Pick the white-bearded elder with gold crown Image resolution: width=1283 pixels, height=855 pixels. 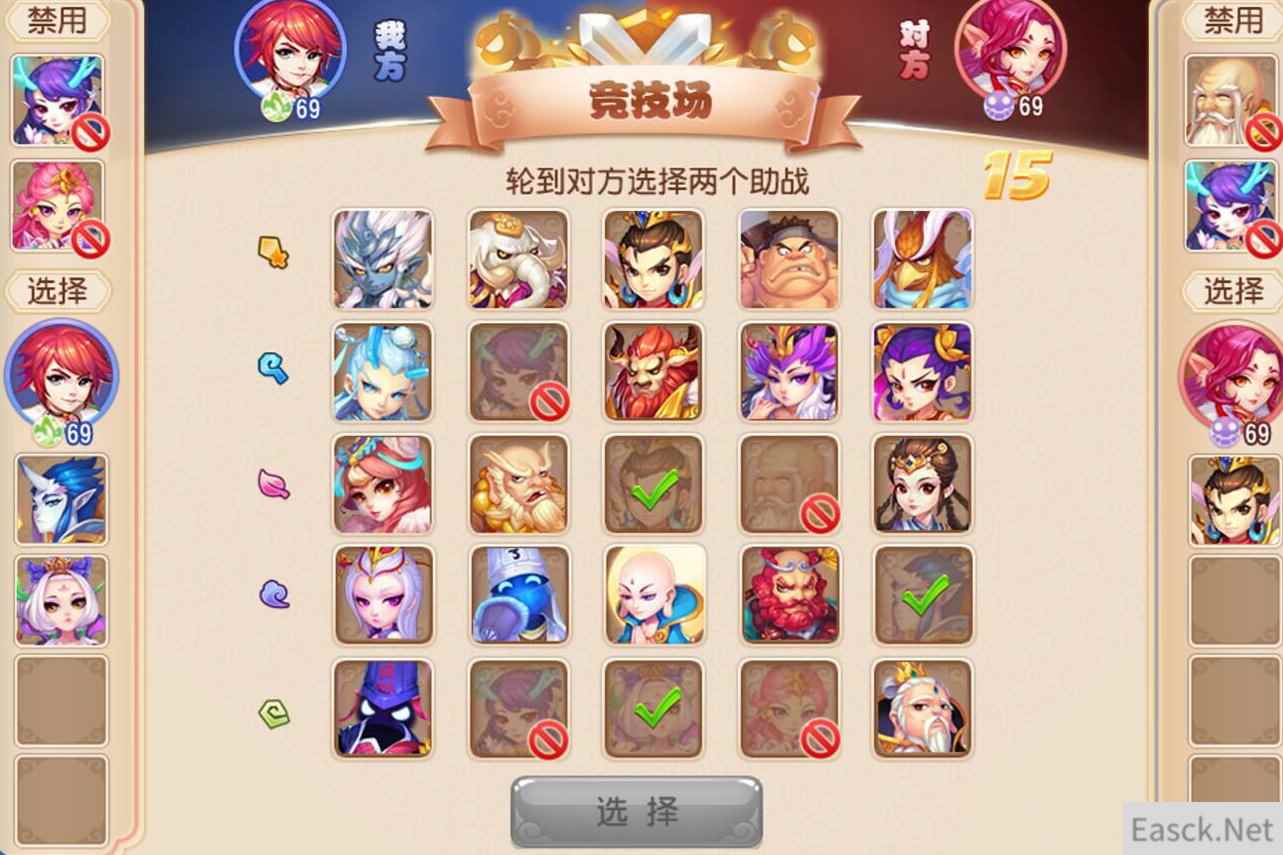point(922,708)
